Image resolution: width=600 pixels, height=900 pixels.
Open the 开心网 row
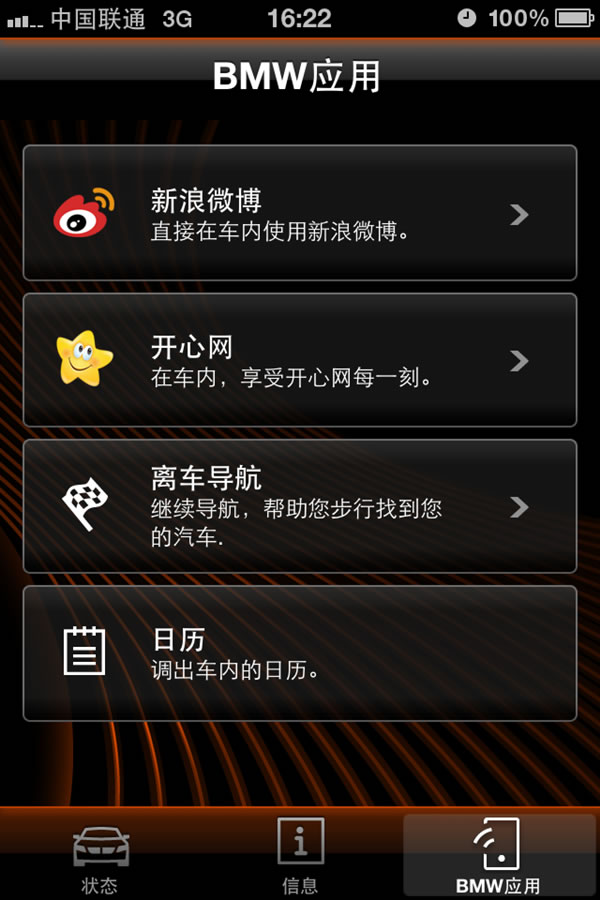click(x=300, y=360)
